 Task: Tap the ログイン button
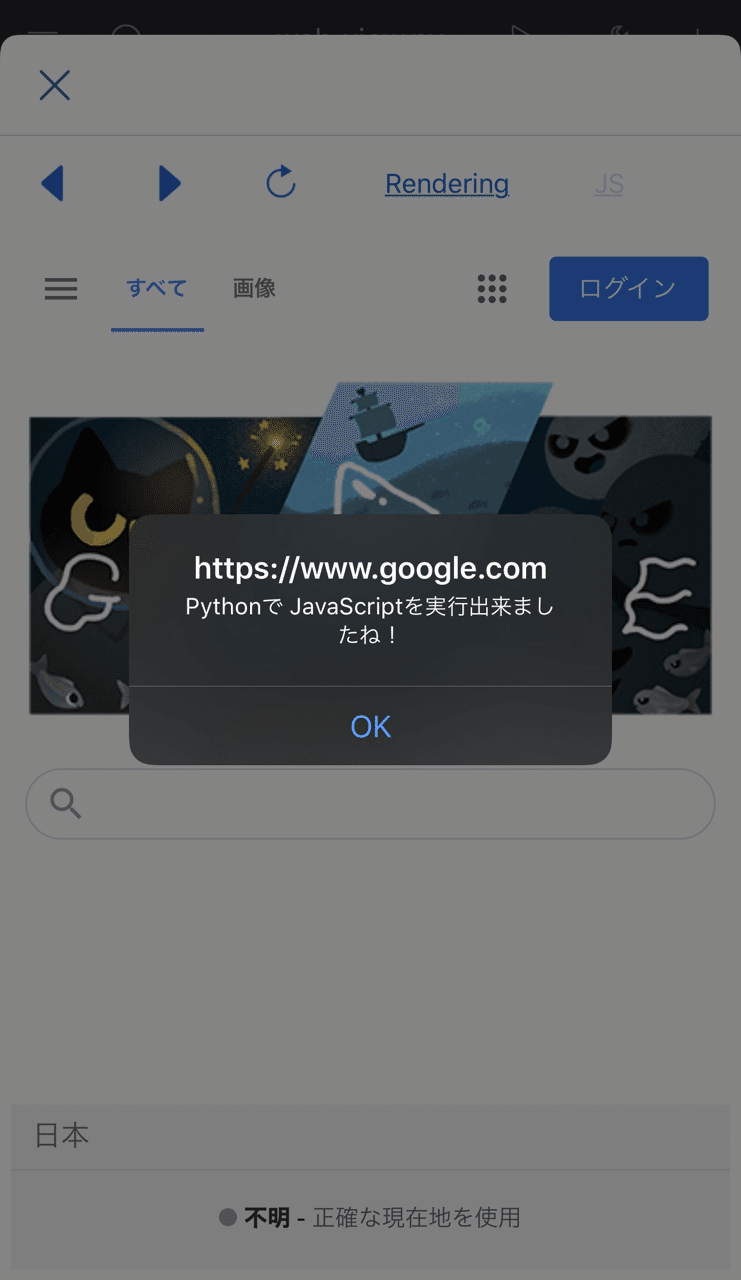coord(628,289)
